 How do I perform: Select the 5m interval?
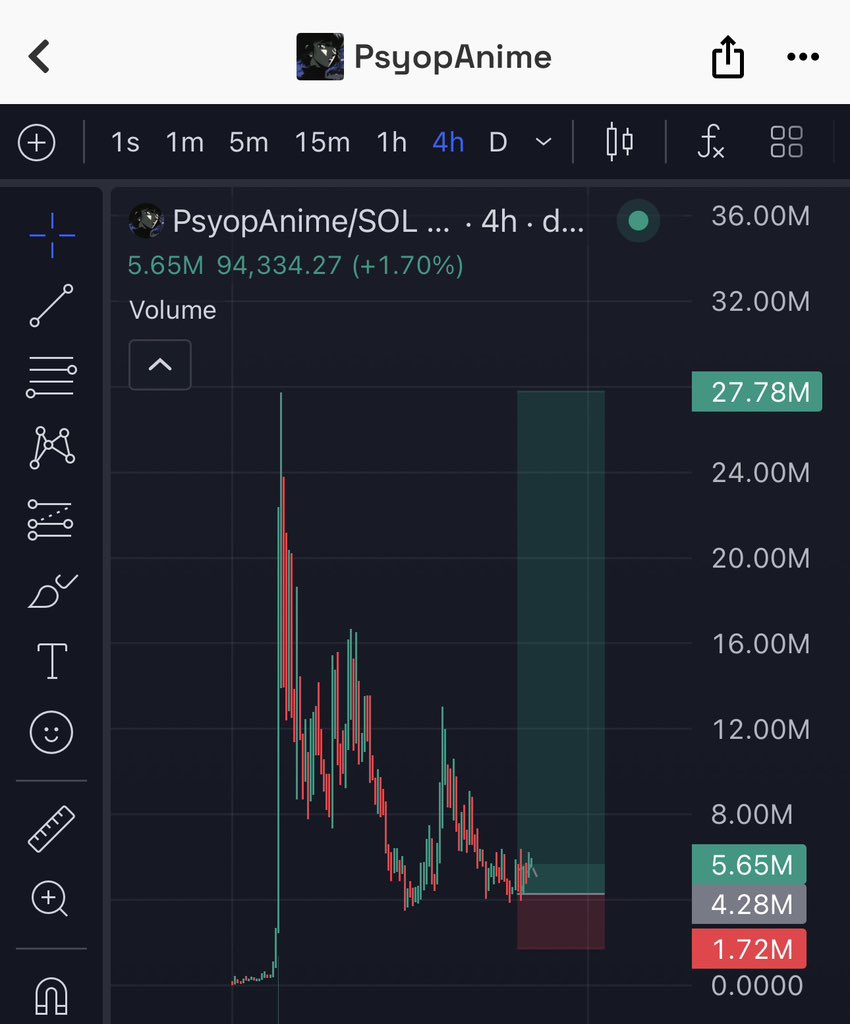pyautogui.click(x=248, y=143)
